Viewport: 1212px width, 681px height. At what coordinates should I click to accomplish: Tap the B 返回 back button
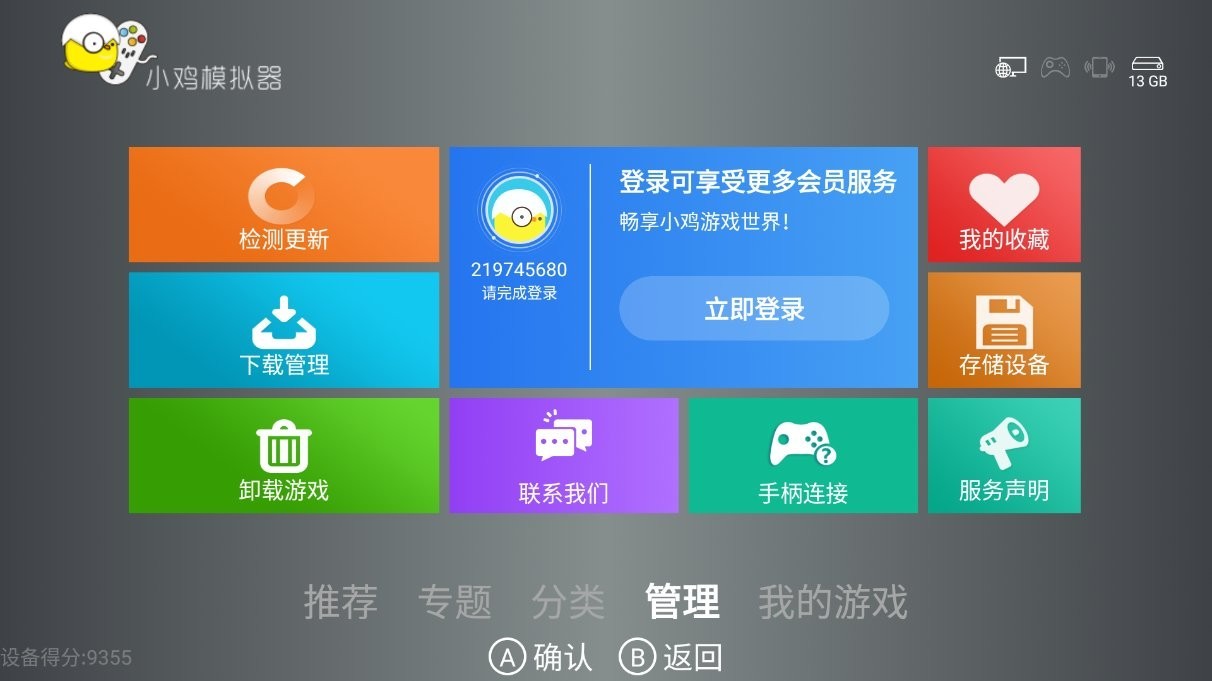coord(670,657)
